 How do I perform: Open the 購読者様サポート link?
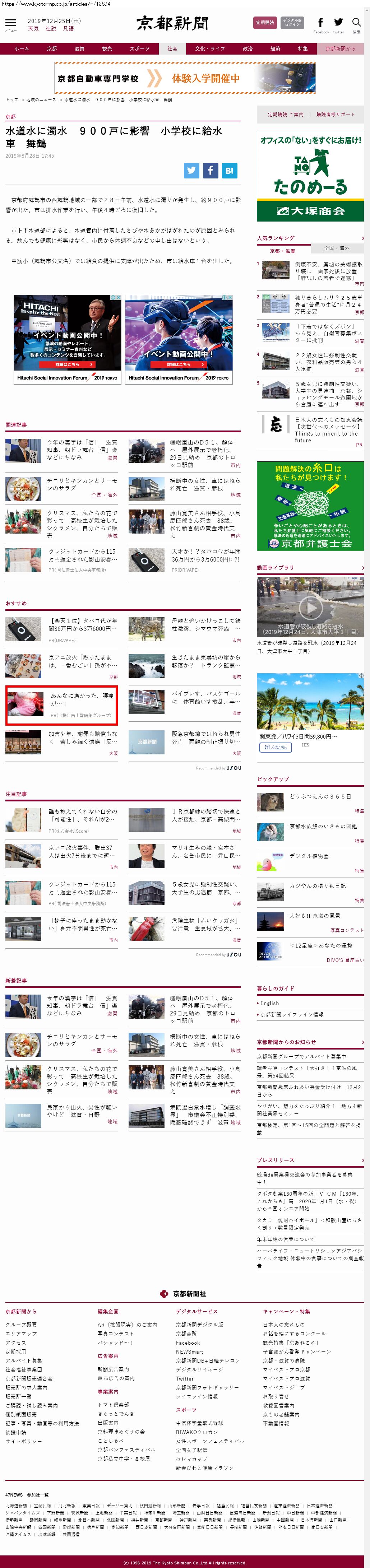tap(335, 115)
